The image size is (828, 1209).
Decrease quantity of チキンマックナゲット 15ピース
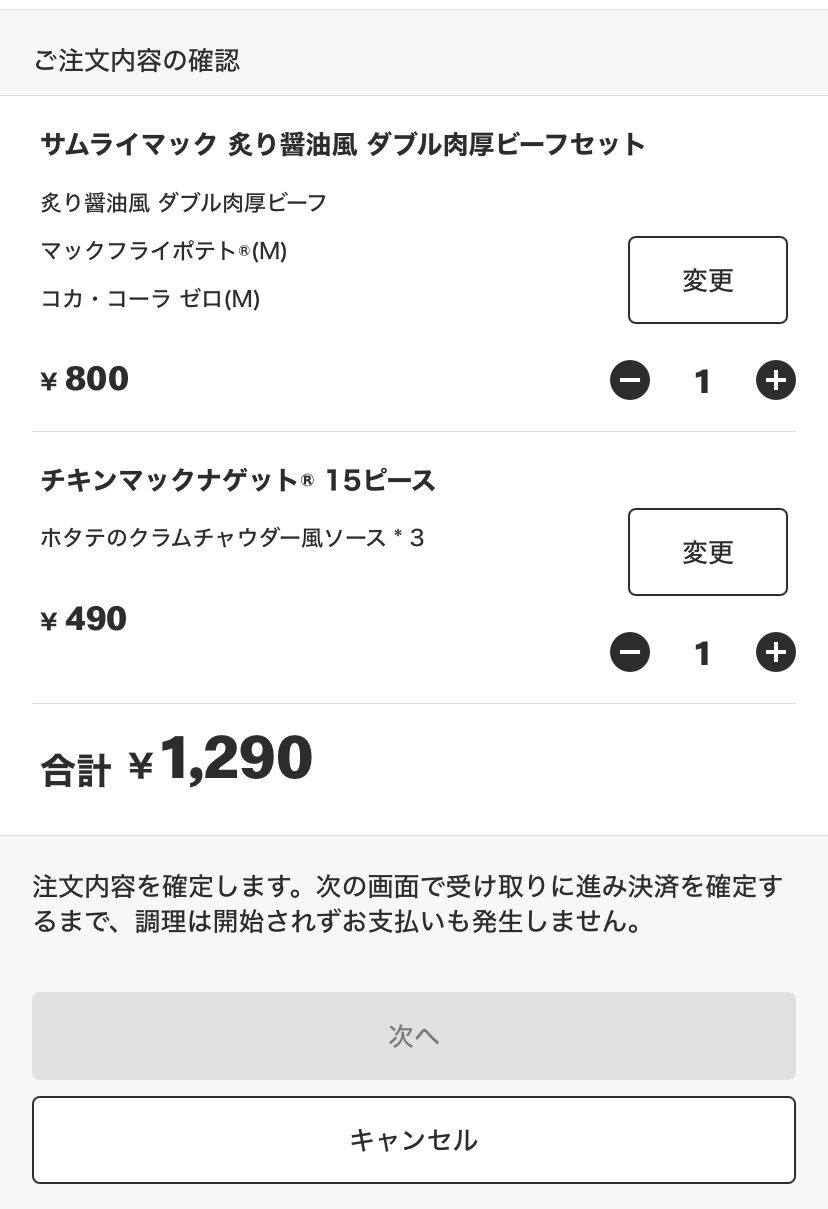[630, 653]
